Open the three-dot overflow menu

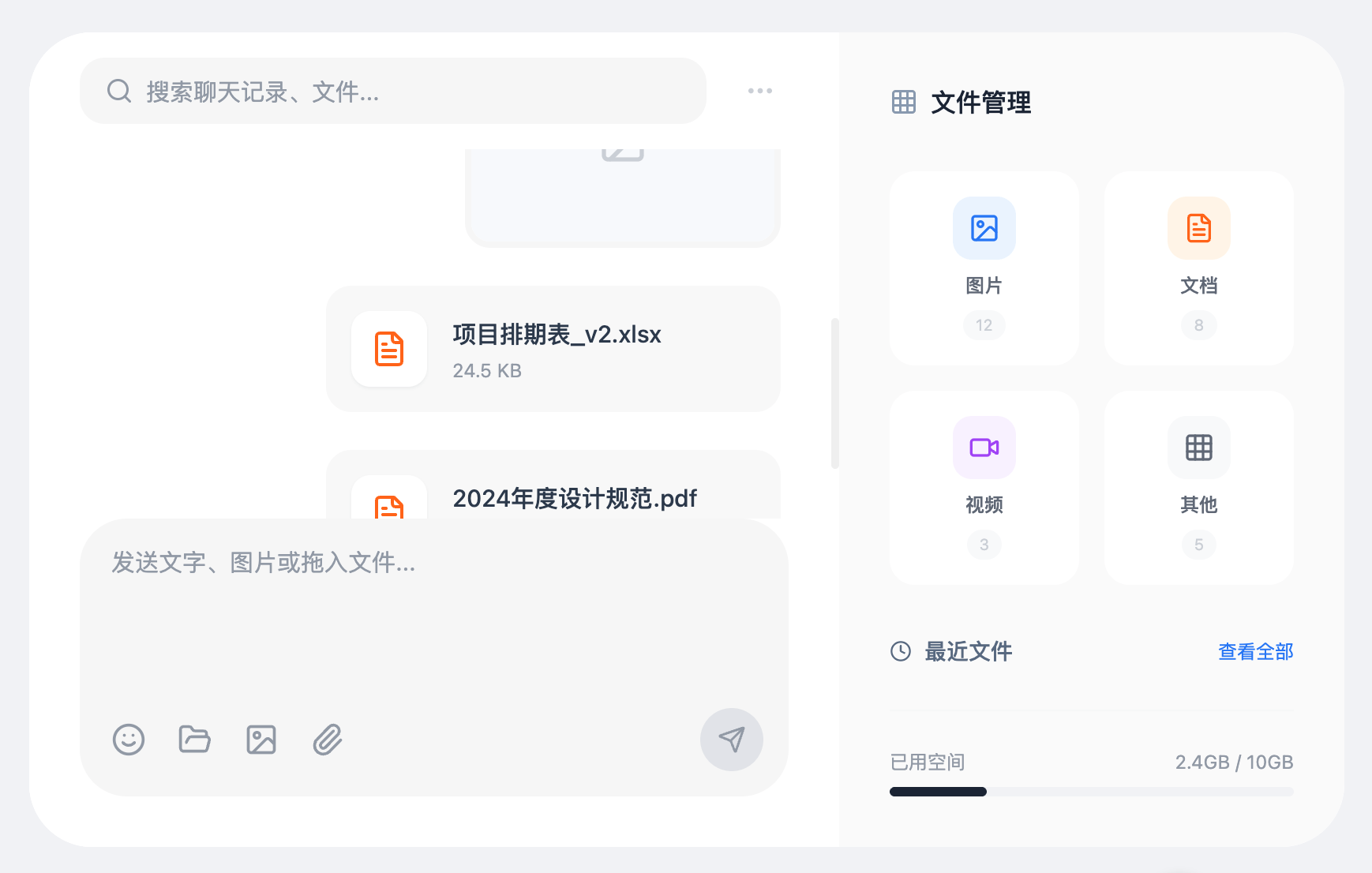coord(759,91)
